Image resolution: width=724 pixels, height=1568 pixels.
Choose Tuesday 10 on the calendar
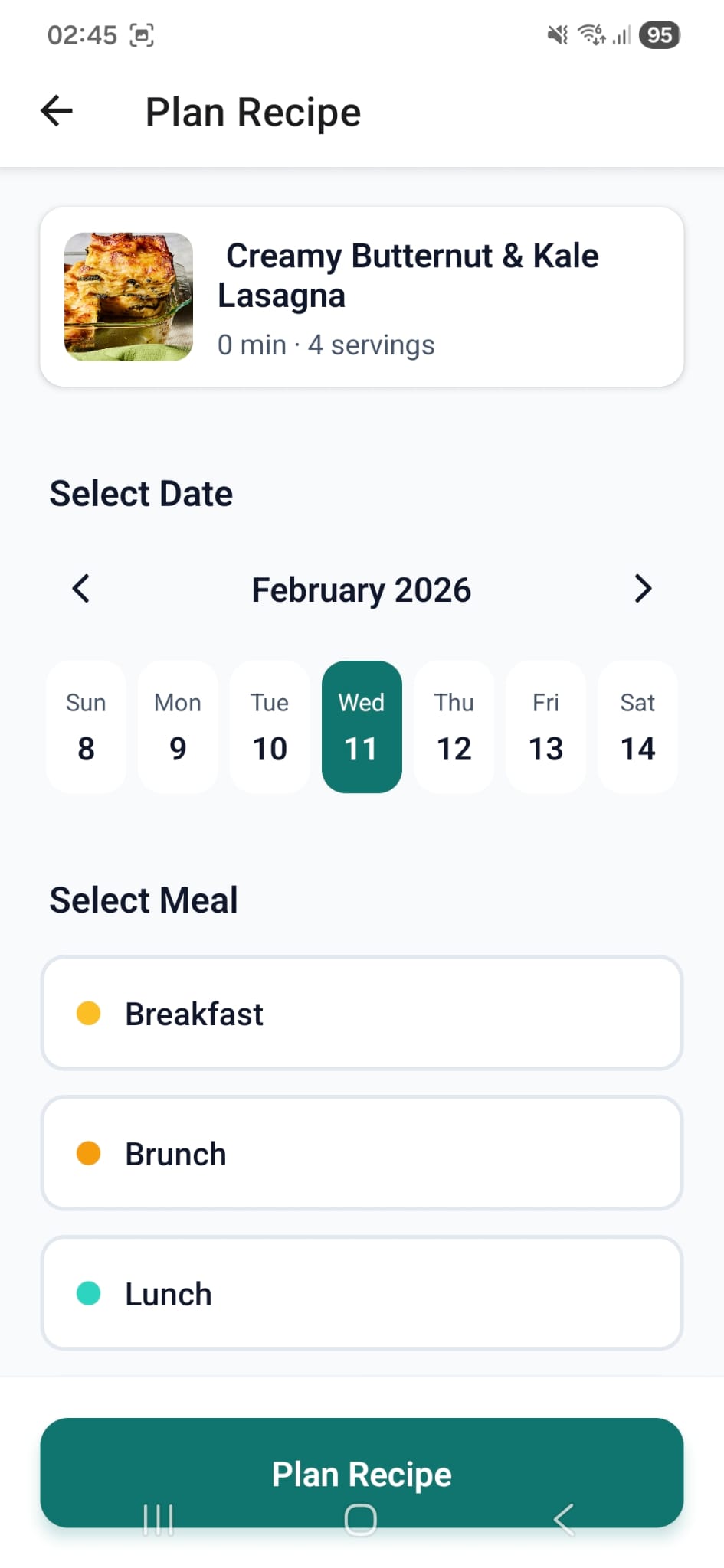(270, 727)
